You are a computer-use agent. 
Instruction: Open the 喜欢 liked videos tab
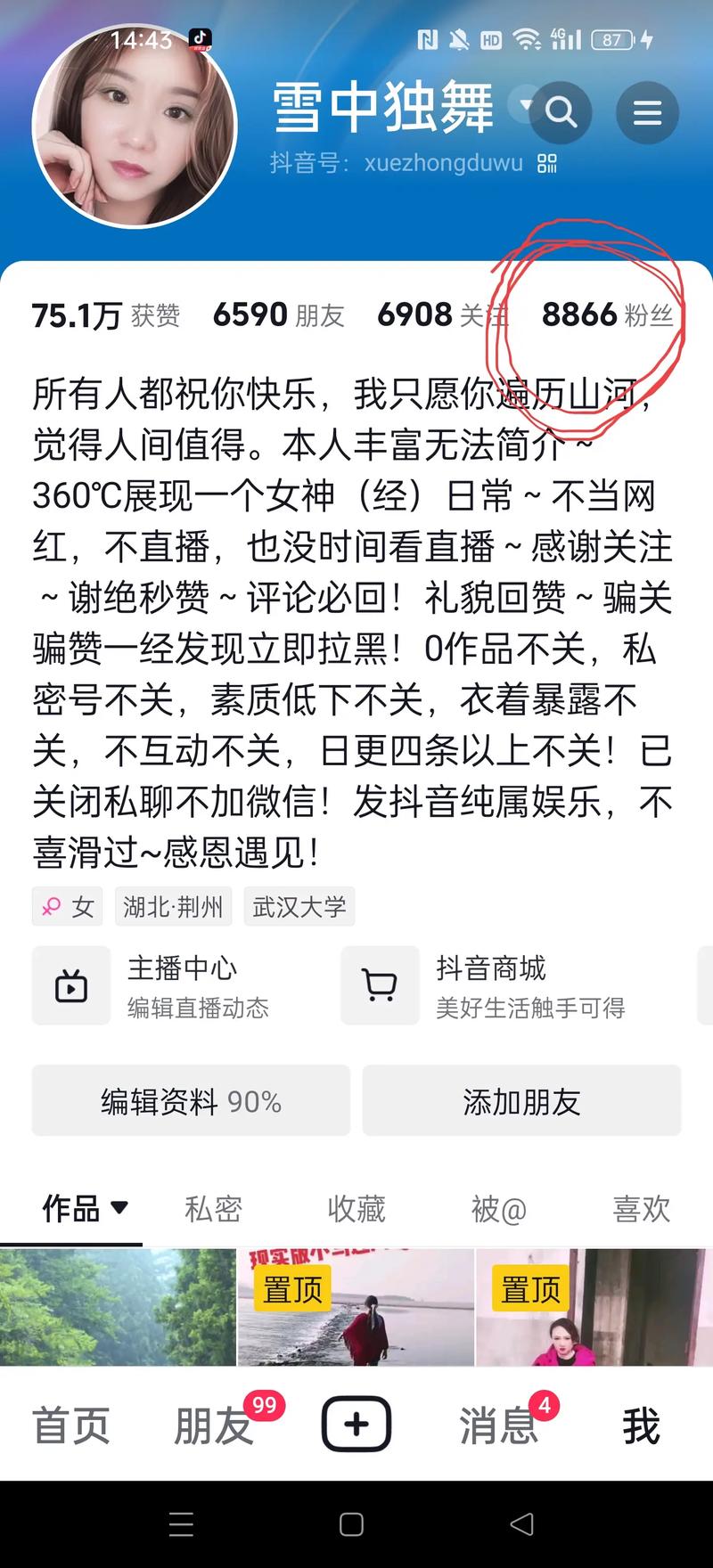(640, 1209)
